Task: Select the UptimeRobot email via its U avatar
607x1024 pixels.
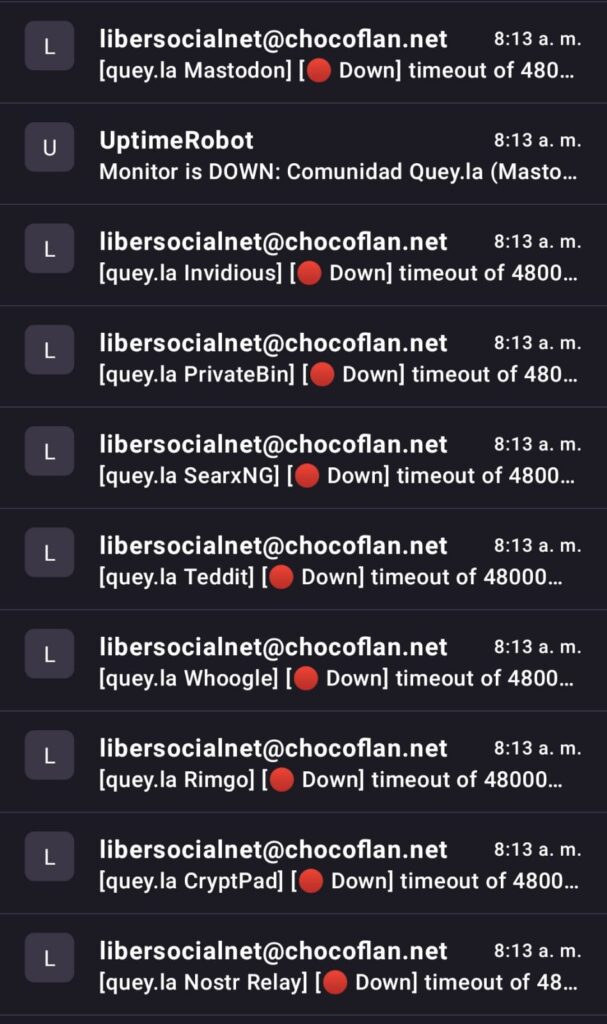Action: pos(49,148)
